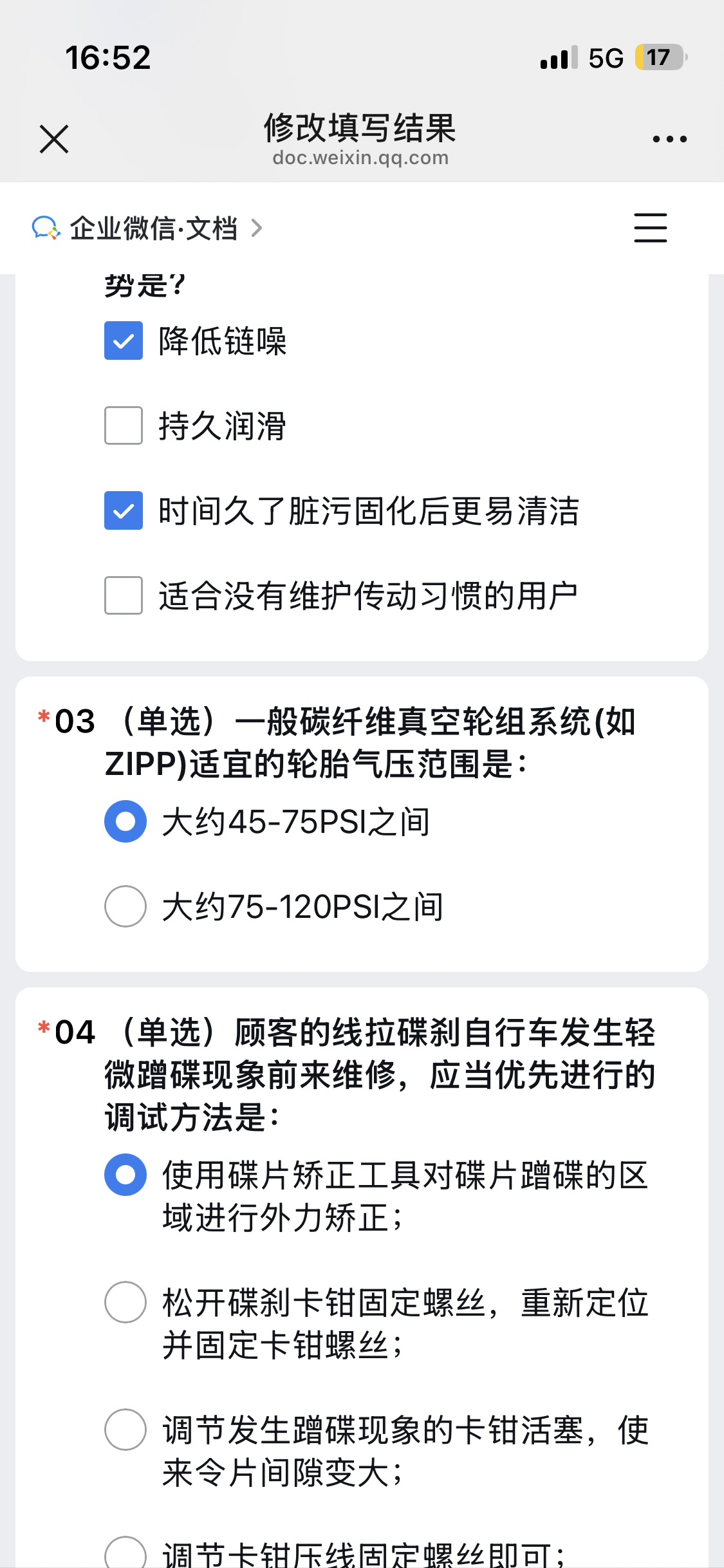
Task: Open the hamburger menu
Action: pyautogui.click(x=650, y=228)
